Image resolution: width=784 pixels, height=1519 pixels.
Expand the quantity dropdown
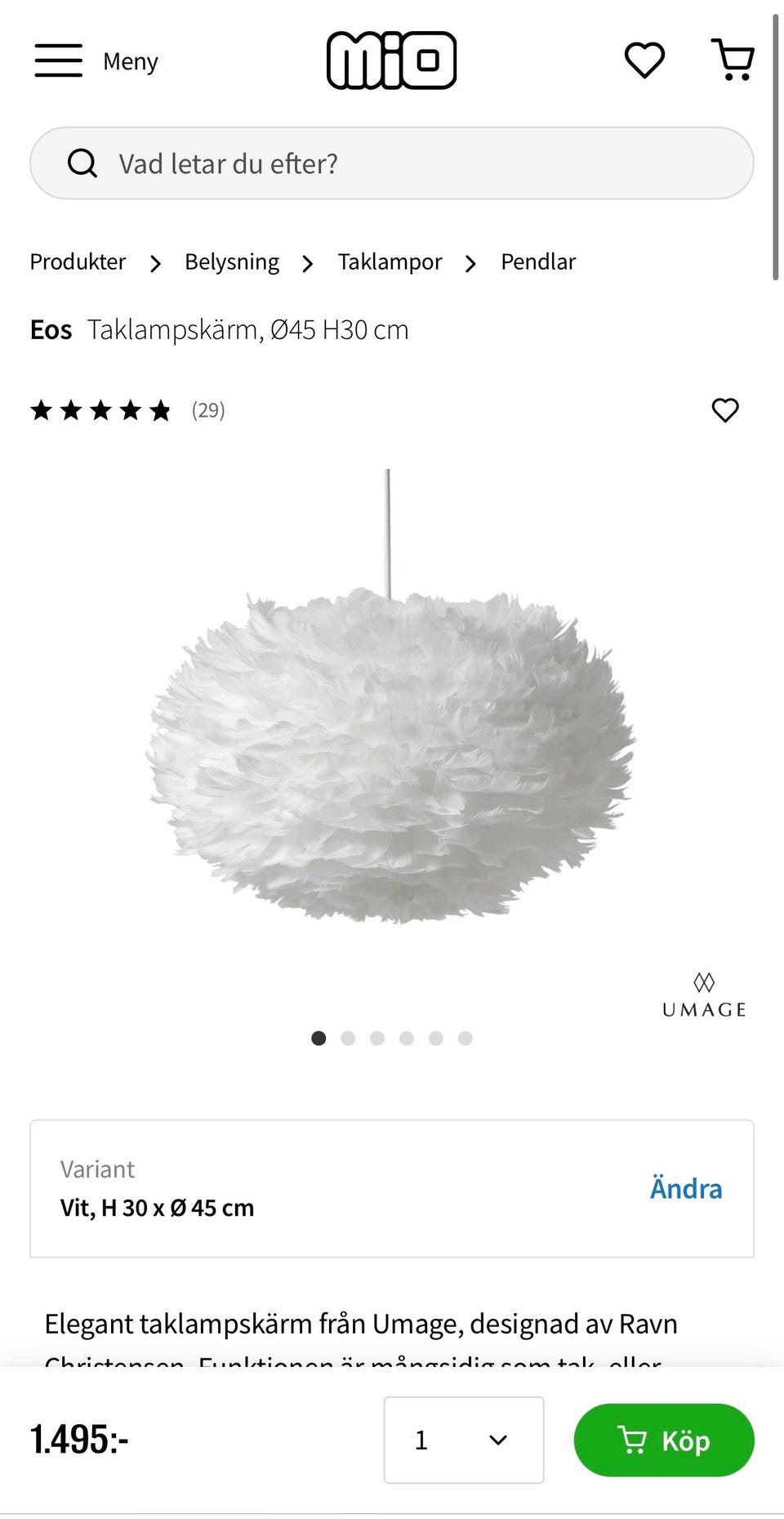[x=464, y=1440]
